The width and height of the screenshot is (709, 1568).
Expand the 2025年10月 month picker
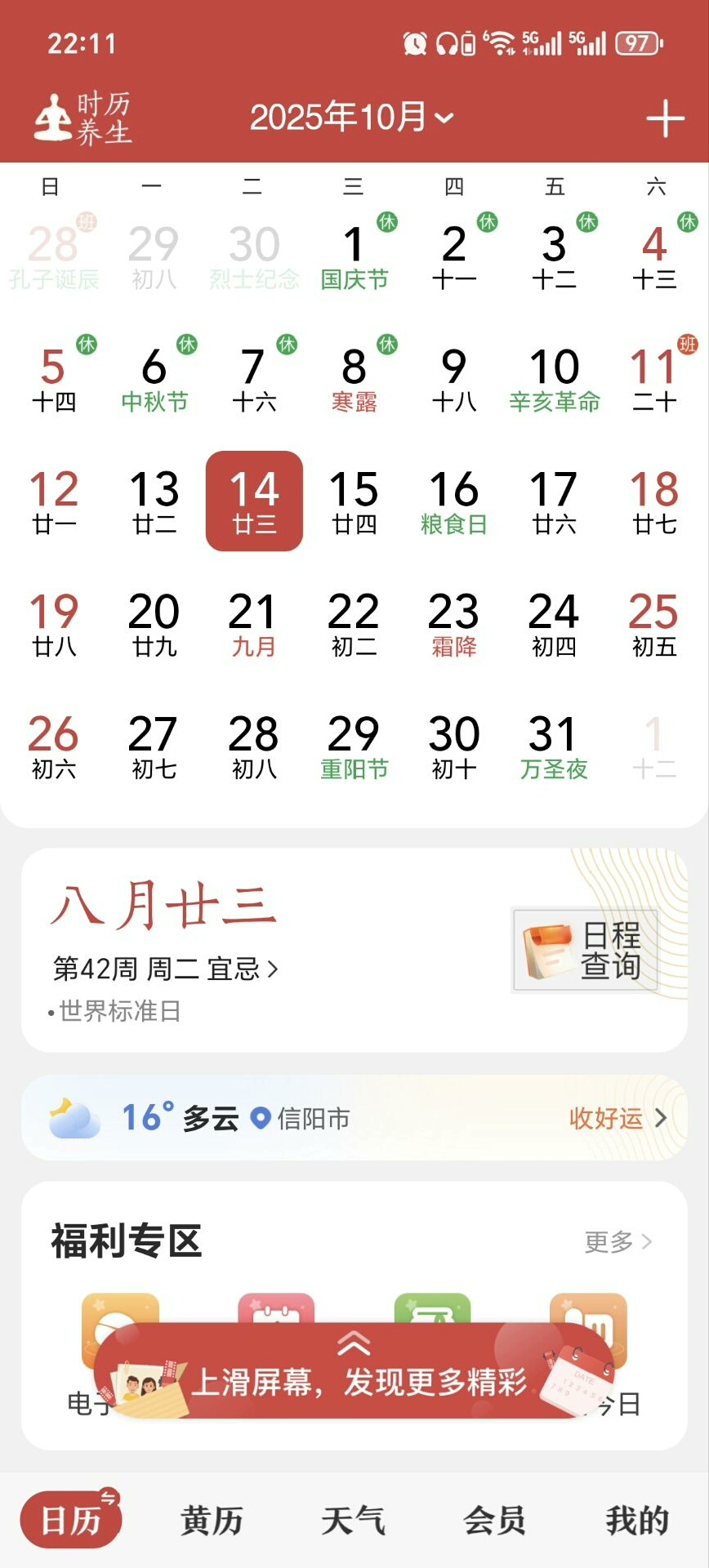pos(351,118)
